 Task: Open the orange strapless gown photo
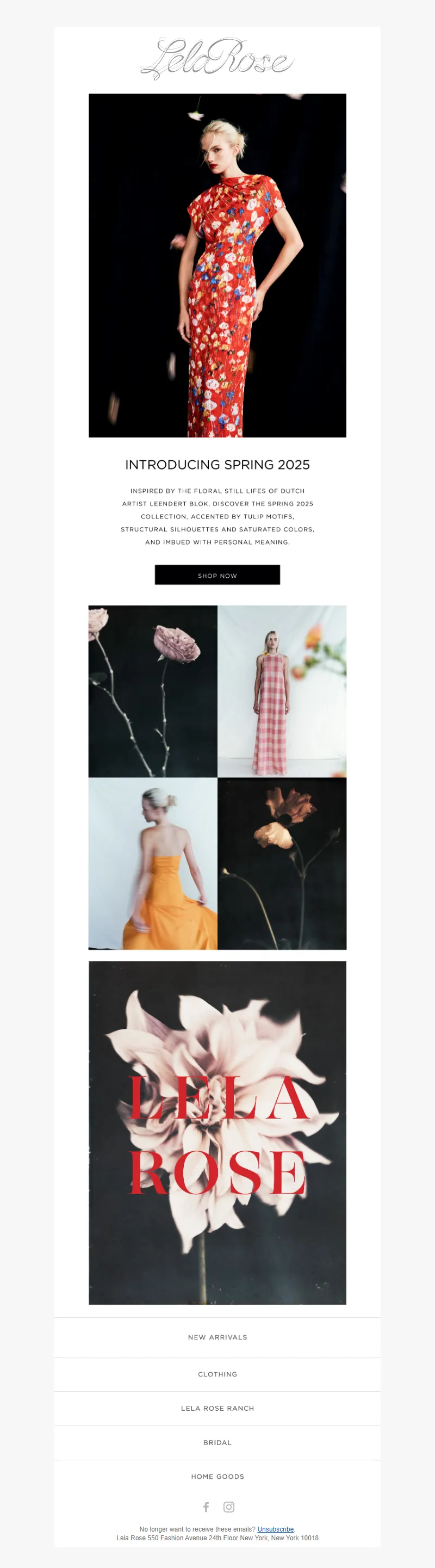[153, 863]
